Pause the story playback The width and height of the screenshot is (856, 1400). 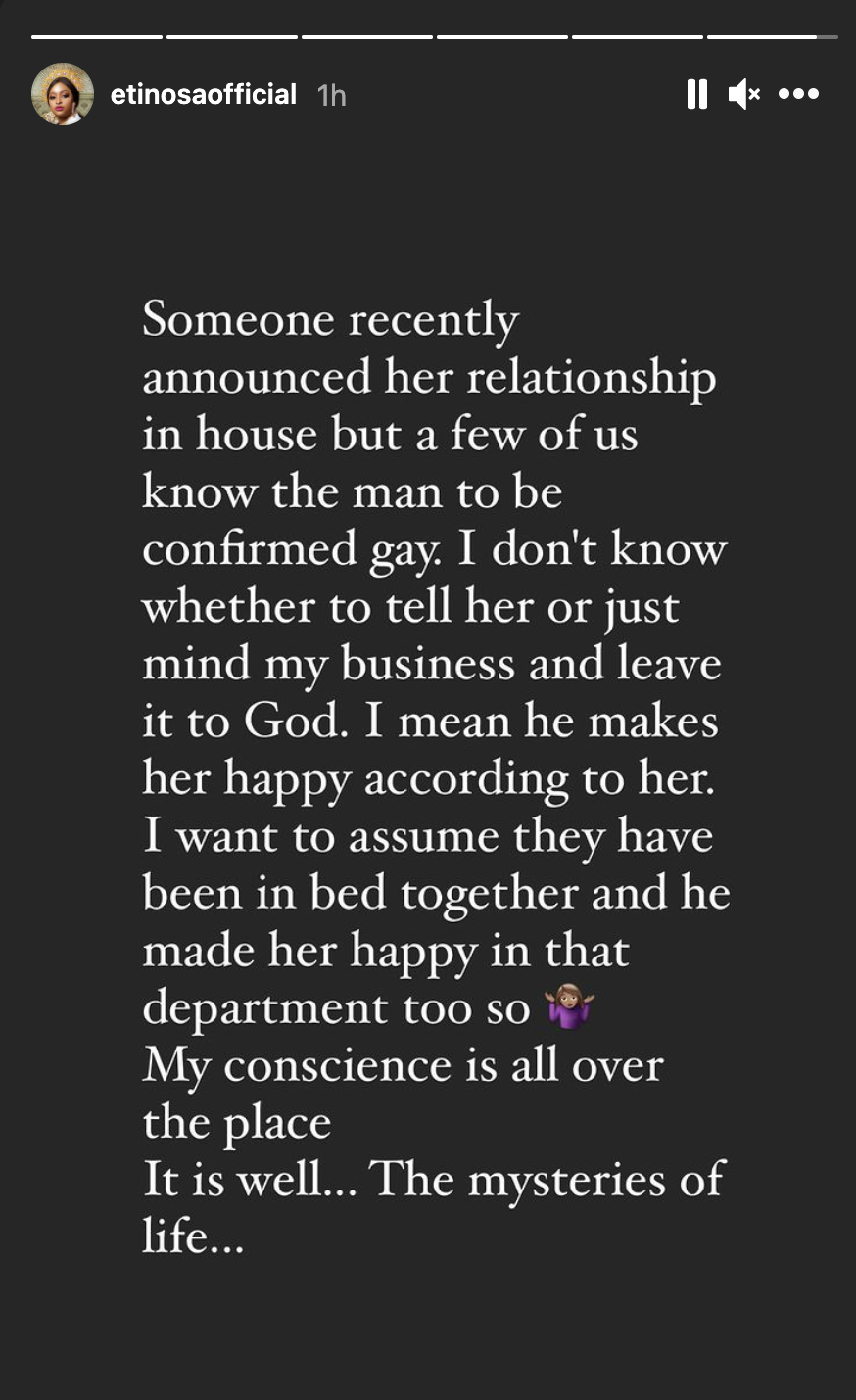(696, 94)
